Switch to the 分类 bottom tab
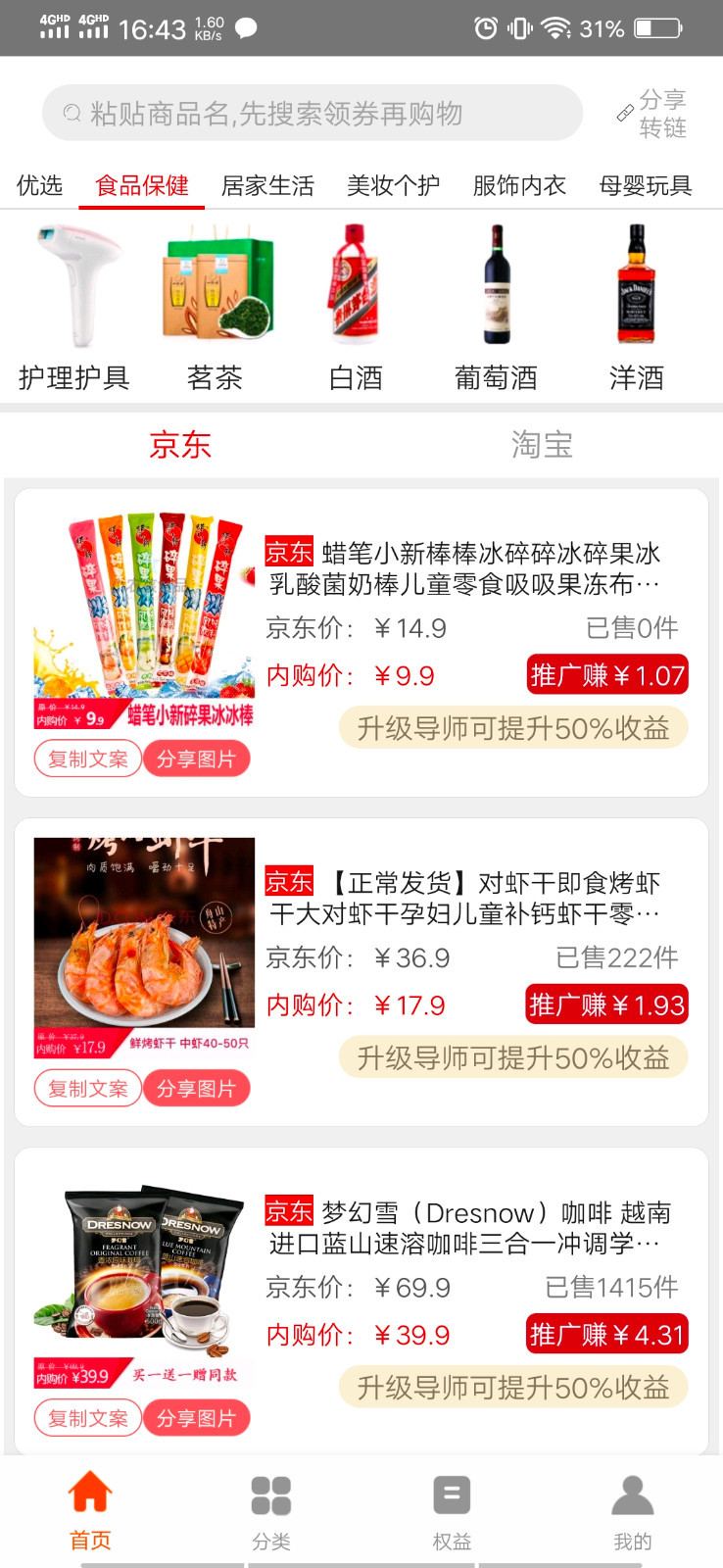The width and height of the screenshot is (723, 1568). pyautogui.click(x=271, y=1512)
